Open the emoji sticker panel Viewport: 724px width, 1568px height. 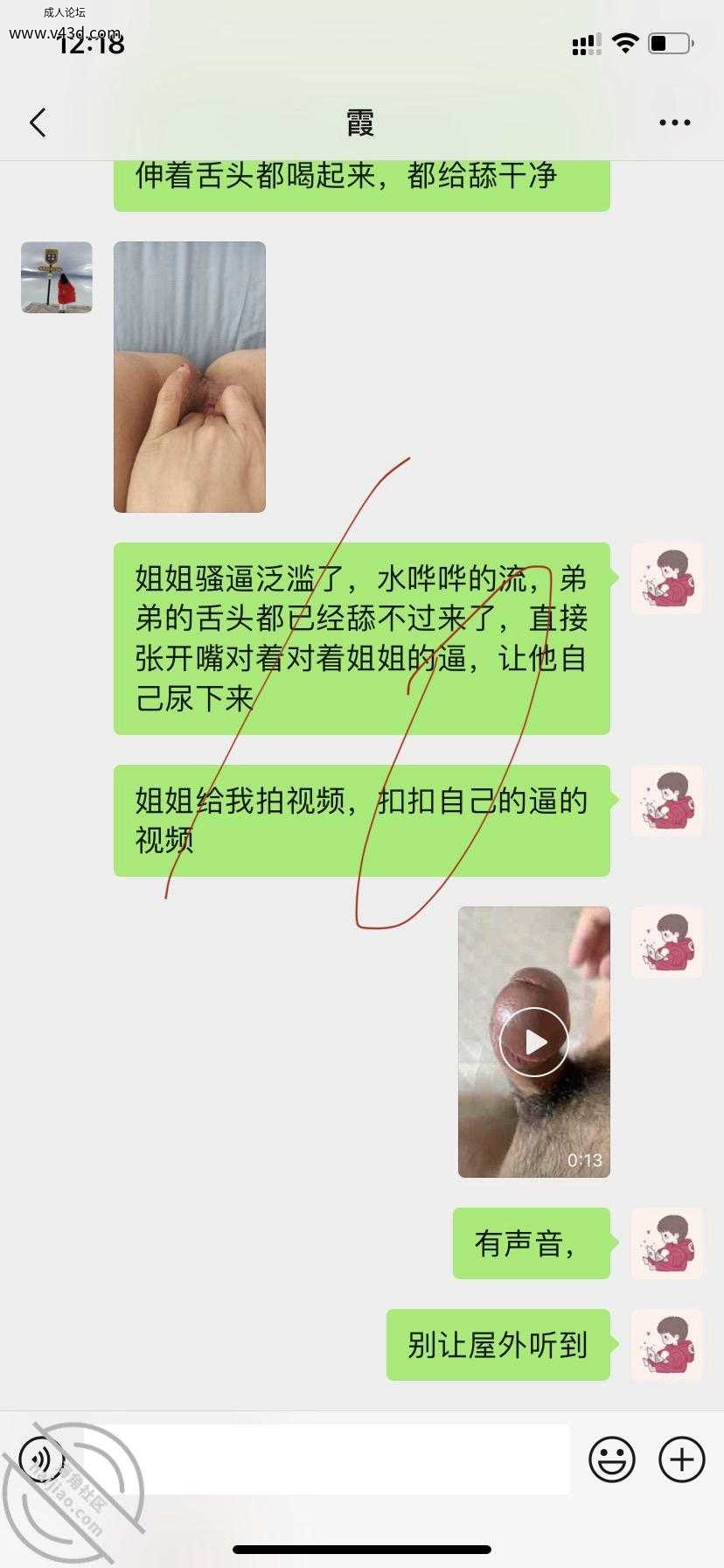coord(611,1459)
